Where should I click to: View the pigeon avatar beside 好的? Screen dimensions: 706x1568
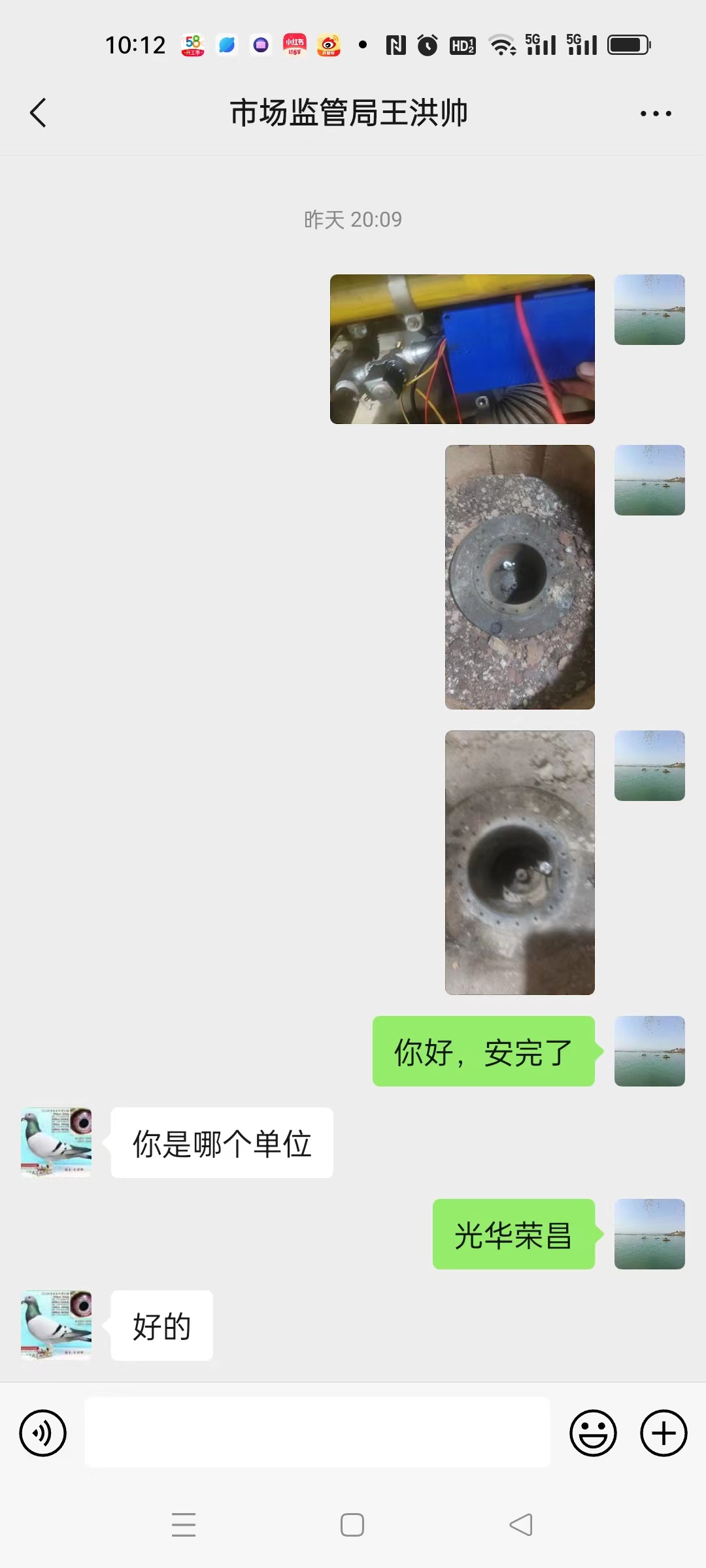(x=56, y=1326)
